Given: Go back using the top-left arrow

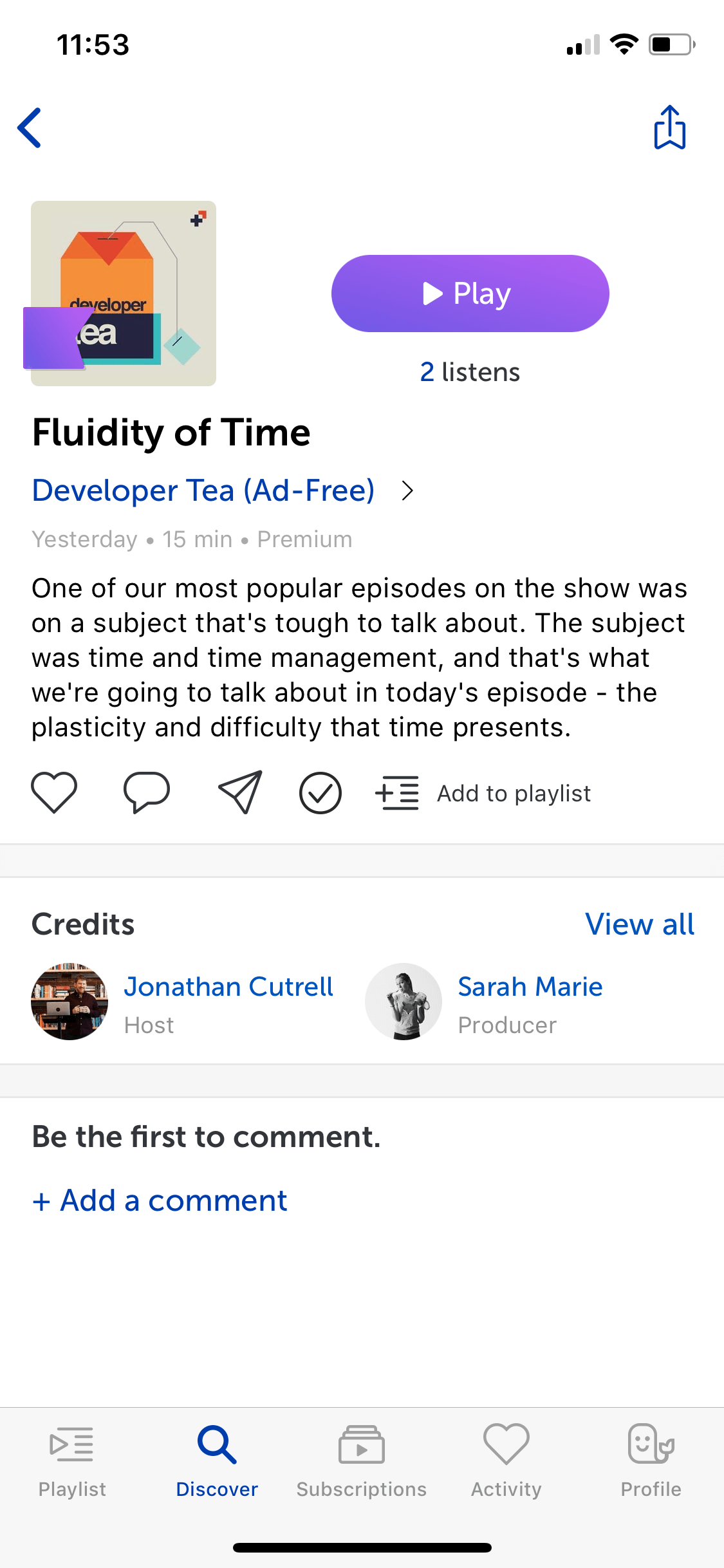Looking at the screenshot, I should point(30,127).
